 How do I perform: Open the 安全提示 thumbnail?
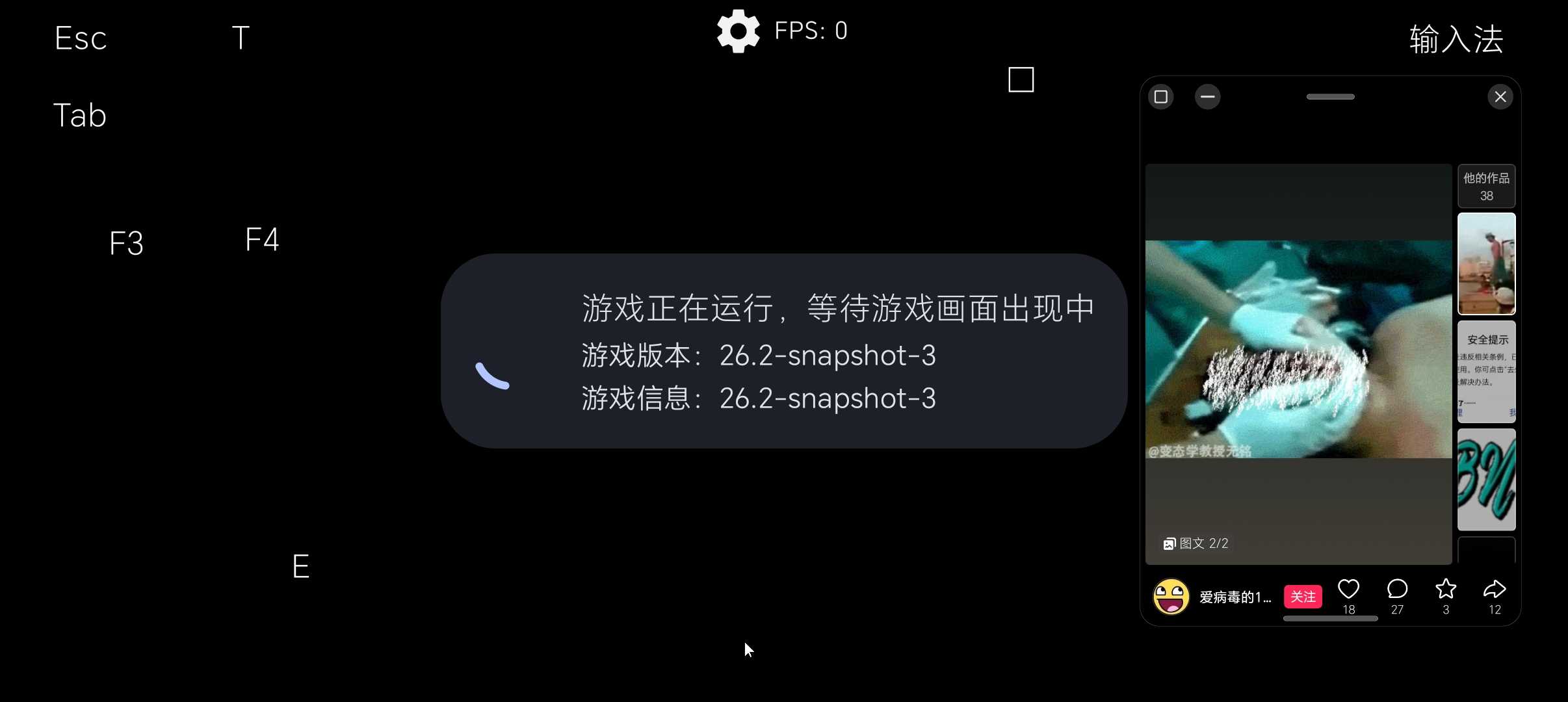(1486, 372)
